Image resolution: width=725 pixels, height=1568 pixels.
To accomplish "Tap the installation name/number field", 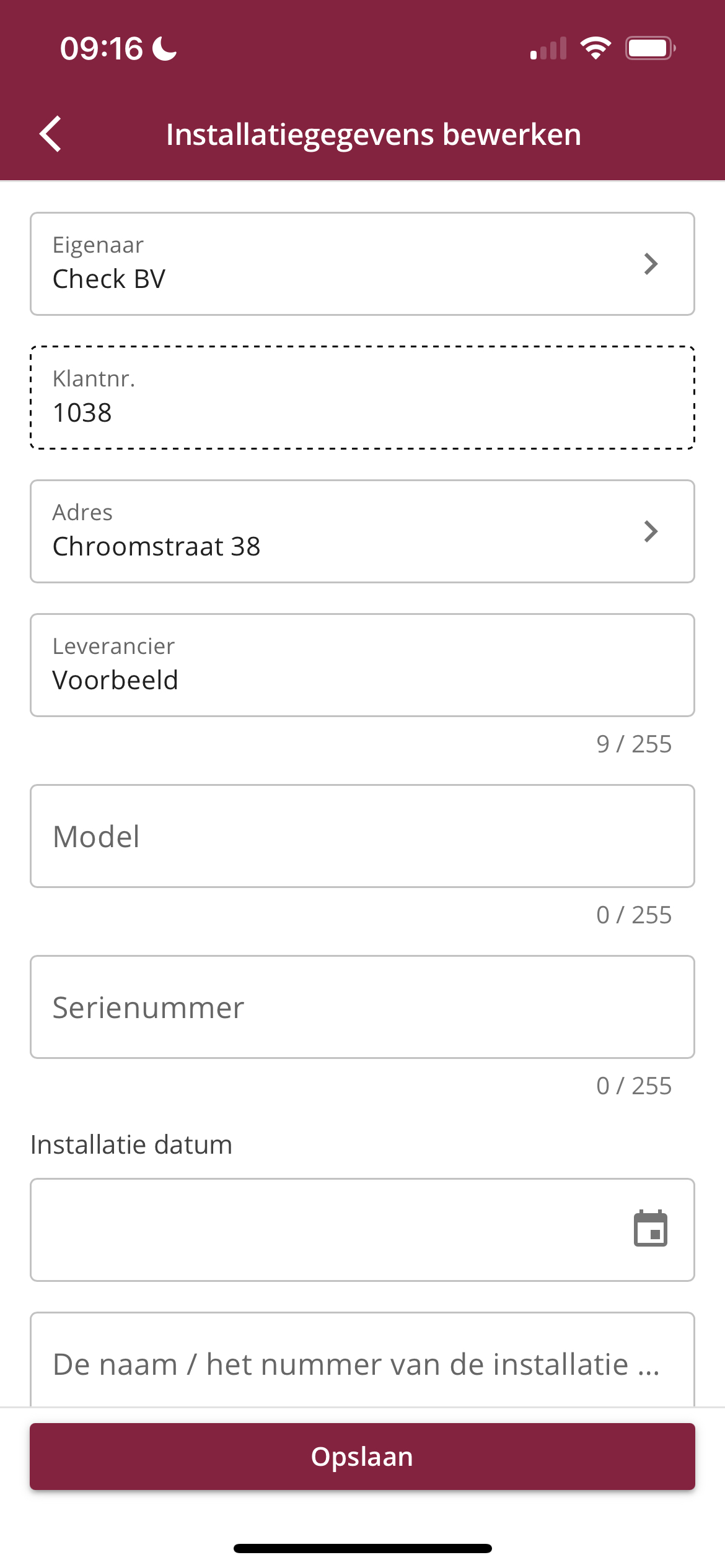I will [362, 1360].
